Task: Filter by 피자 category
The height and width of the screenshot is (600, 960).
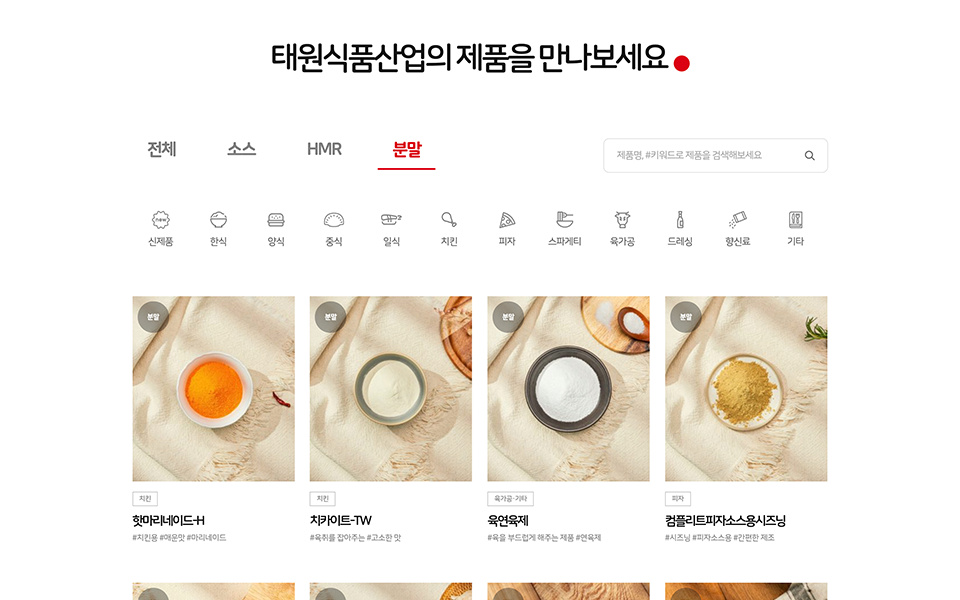Action: click(507, 227)
